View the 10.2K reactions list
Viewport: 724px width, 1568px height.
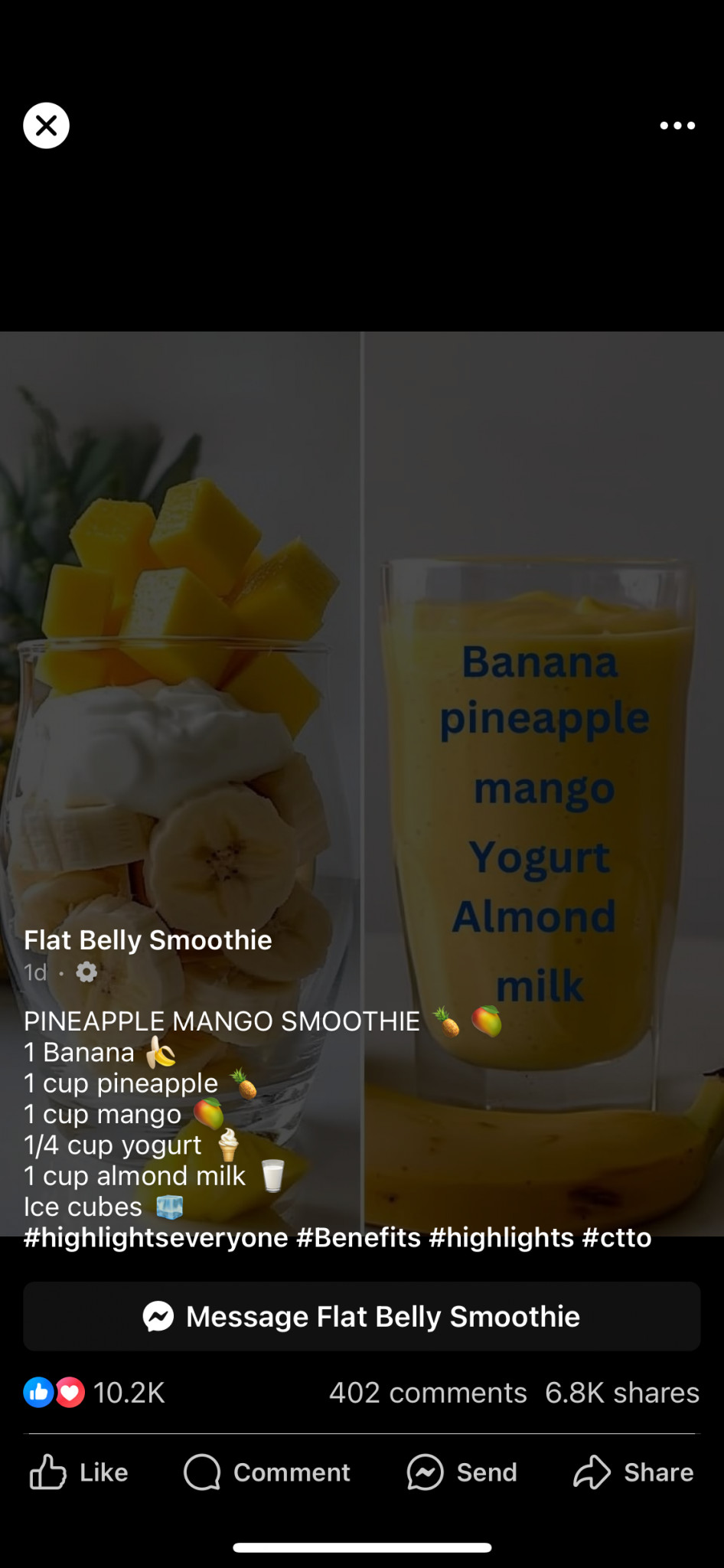tap(95, 1392)
